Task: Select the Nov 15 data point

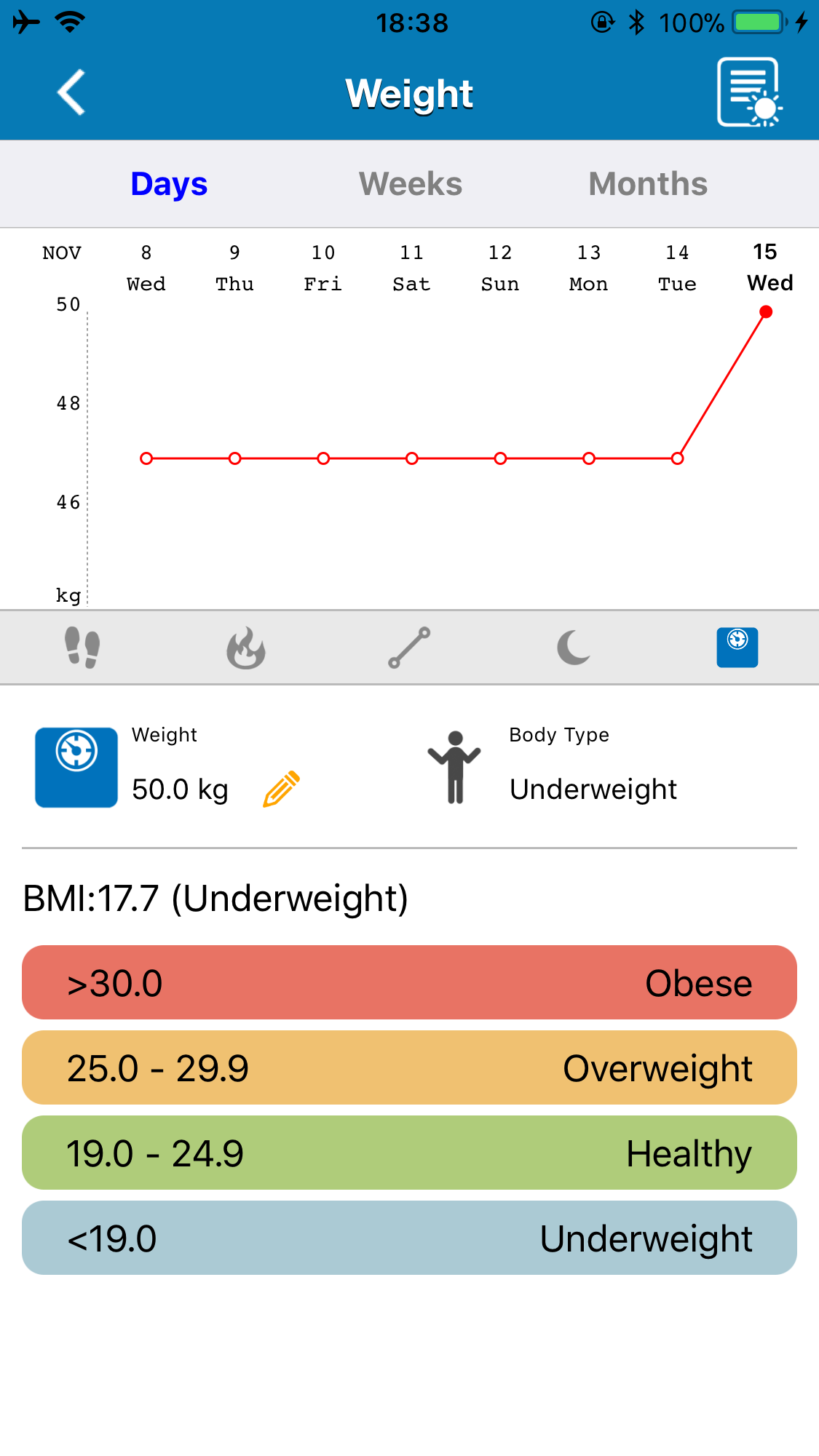Action: point(766,312)
